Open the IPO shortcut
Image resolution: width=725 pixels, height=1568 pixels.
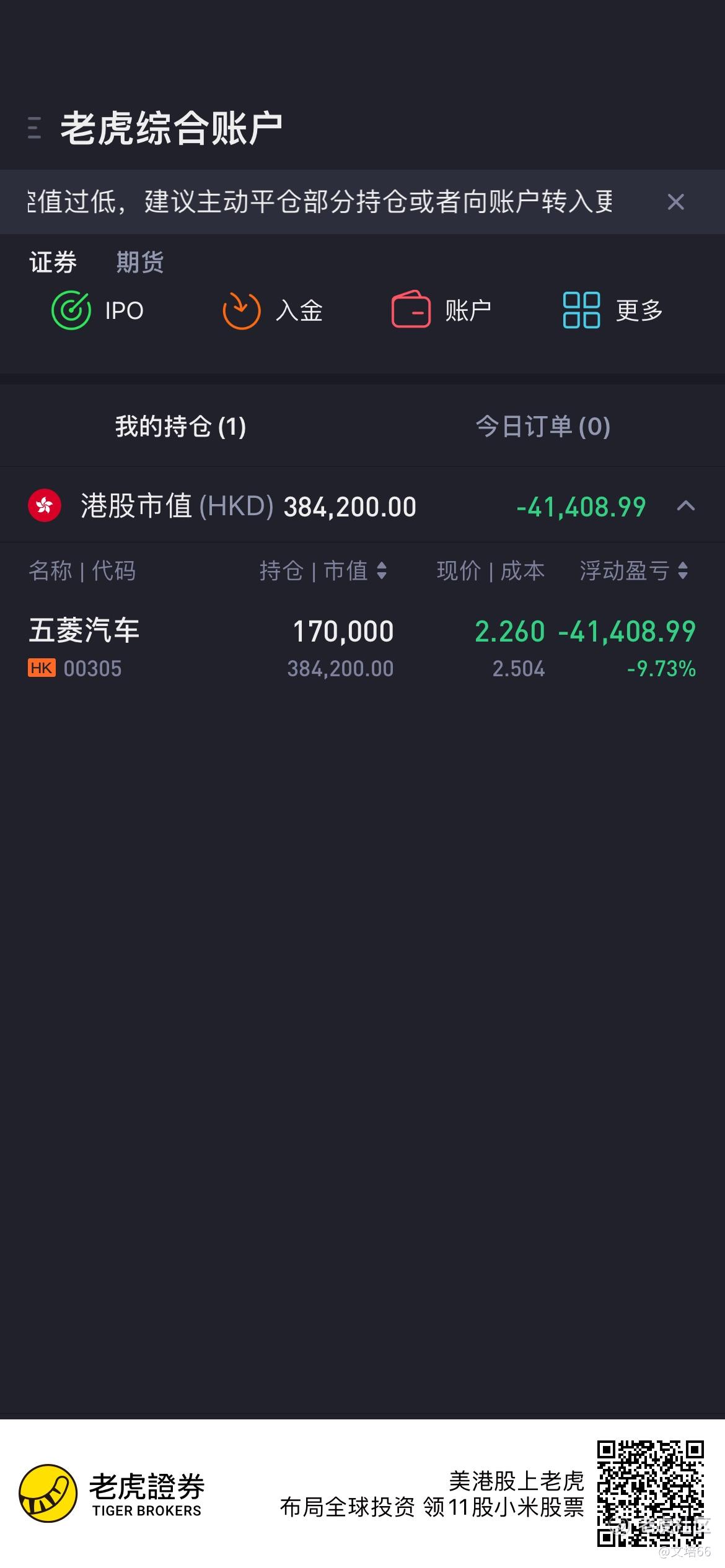coord(97,310)
